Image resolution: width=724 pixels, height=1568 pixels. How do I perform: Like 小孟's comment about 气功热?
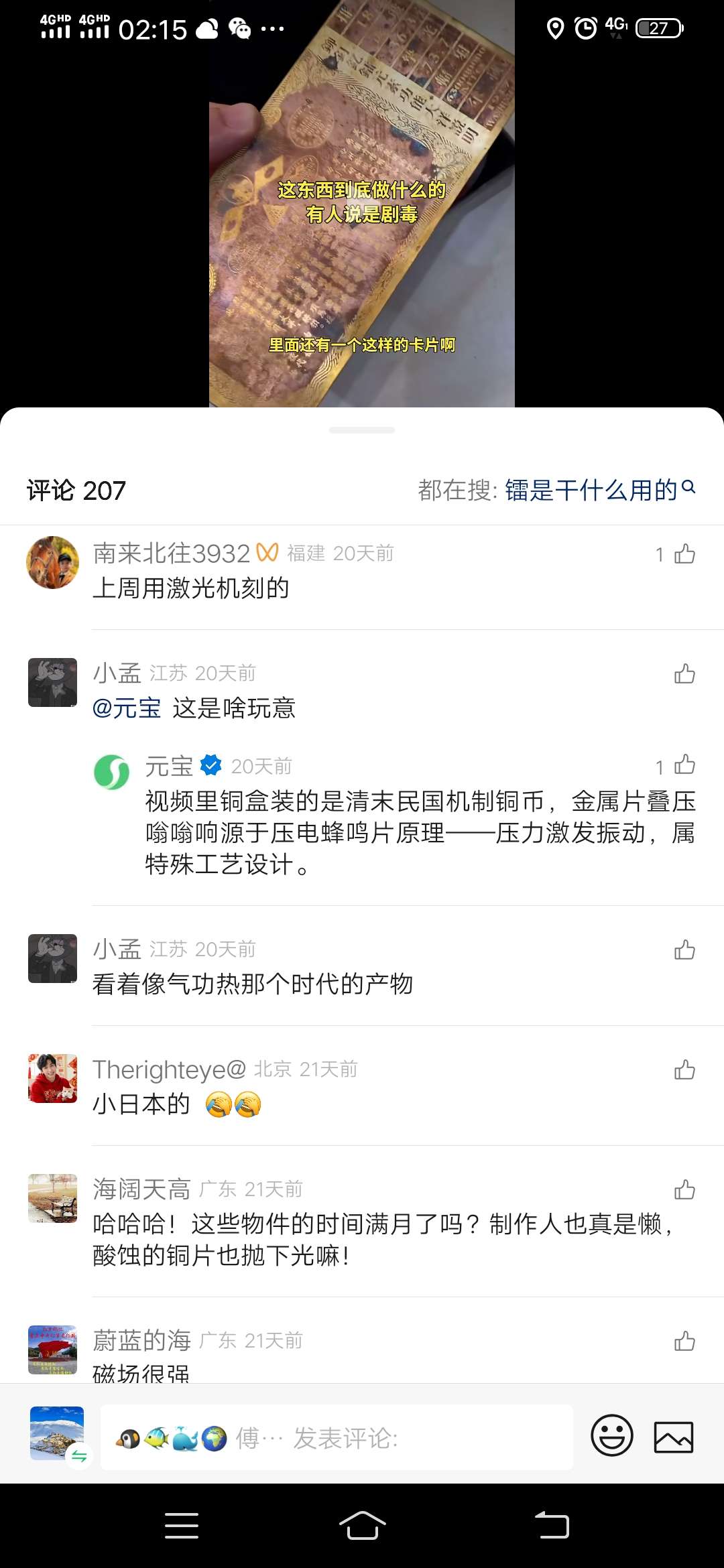(x=684, y=950)
